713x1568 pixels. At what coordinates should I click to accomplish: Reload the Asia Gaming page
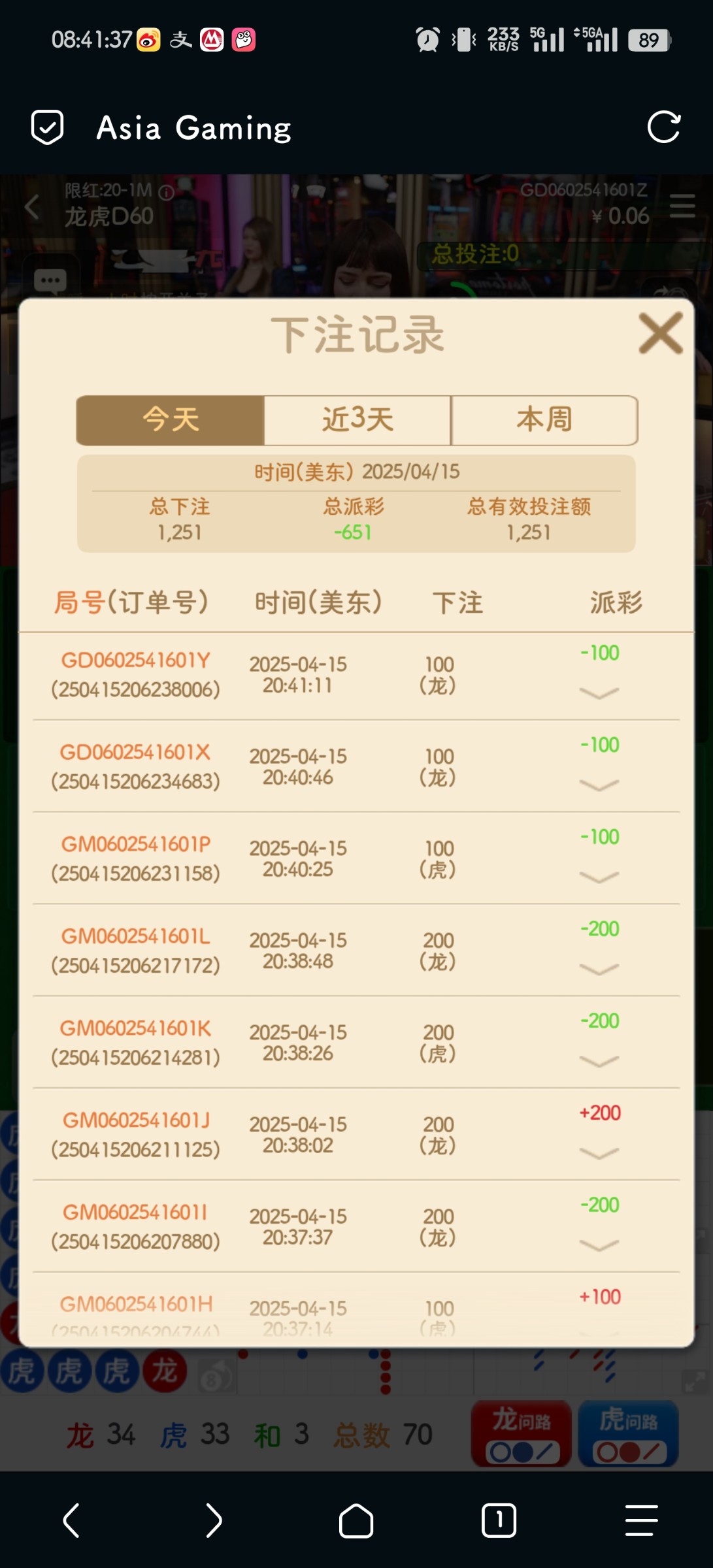(x=663, y=127)
